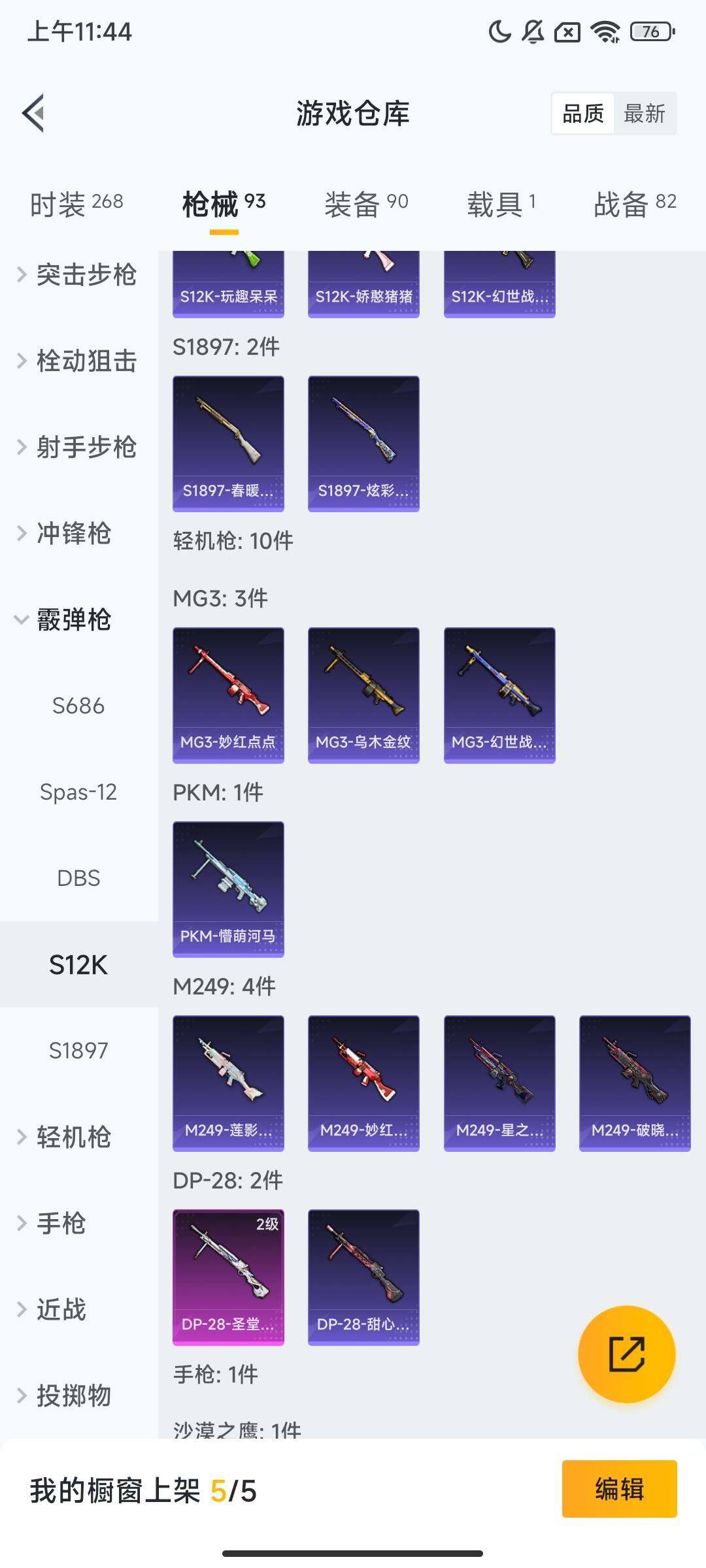706x1568 pixels.
Task: Open the 载具 tab
Action: pyautogui.click(x=501, y=203)
